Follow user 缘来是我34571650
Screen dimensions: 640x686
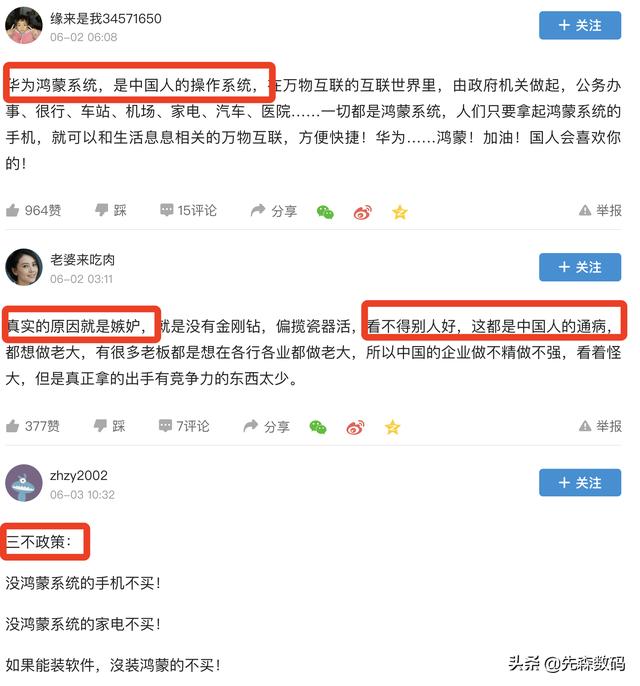pyautogui.click(x=579, y=25)
